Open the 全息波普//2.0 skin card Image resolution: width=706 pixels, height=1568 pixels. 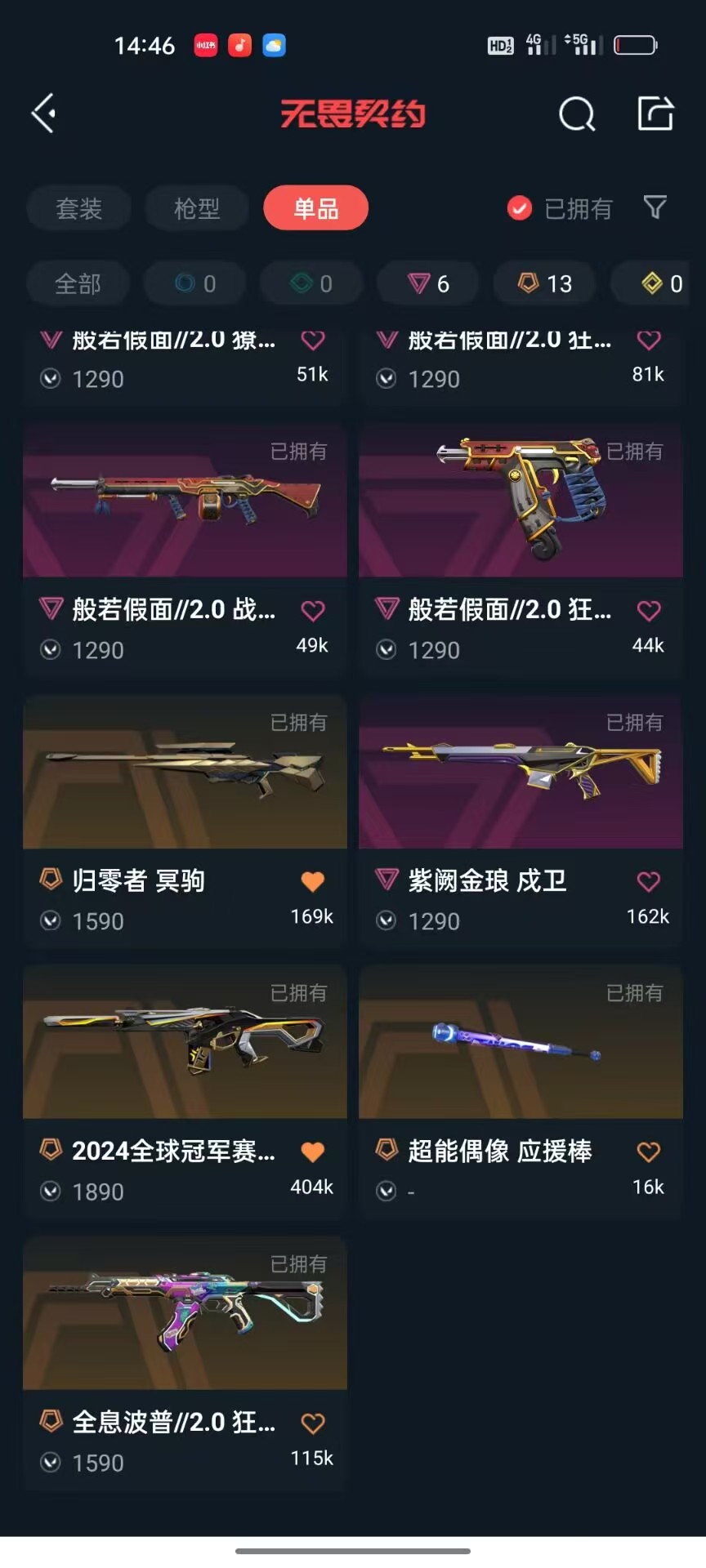185,1363
